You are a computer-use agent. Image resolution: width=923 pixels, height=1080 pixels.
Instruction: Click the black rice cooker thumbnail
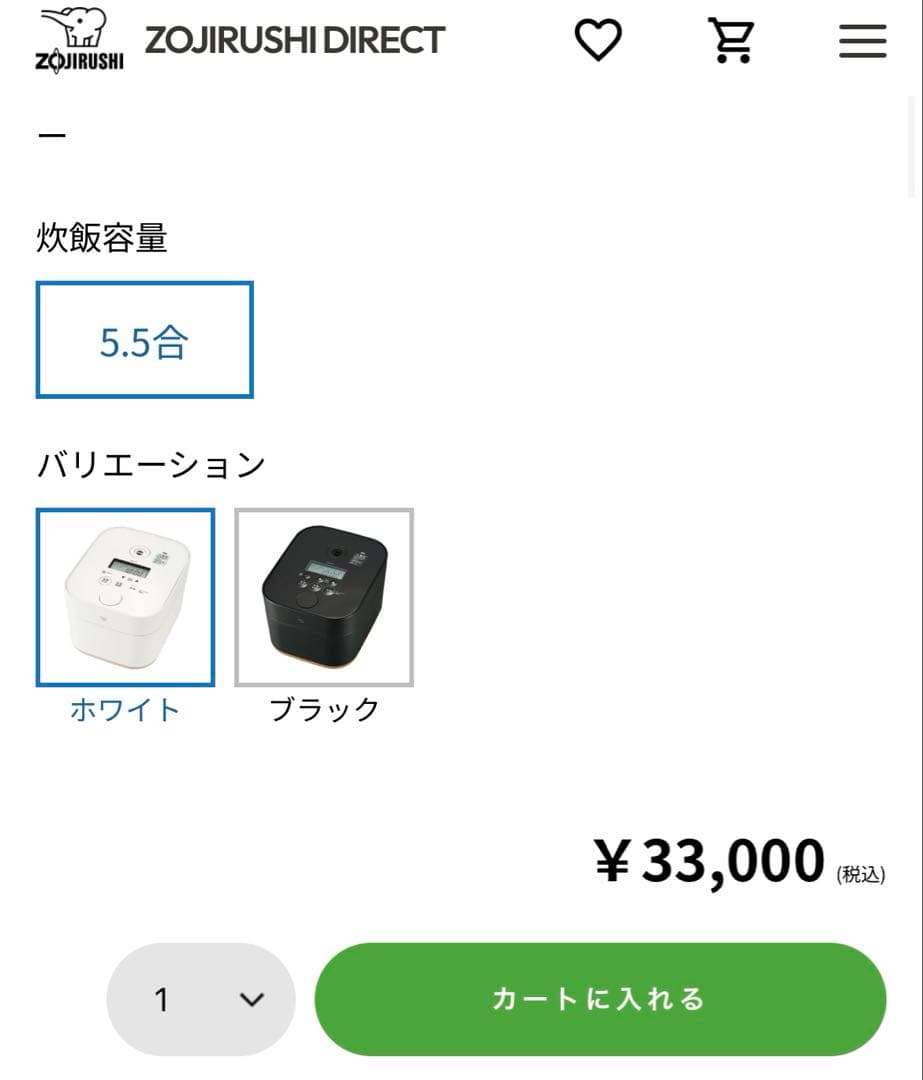[324, 596]
